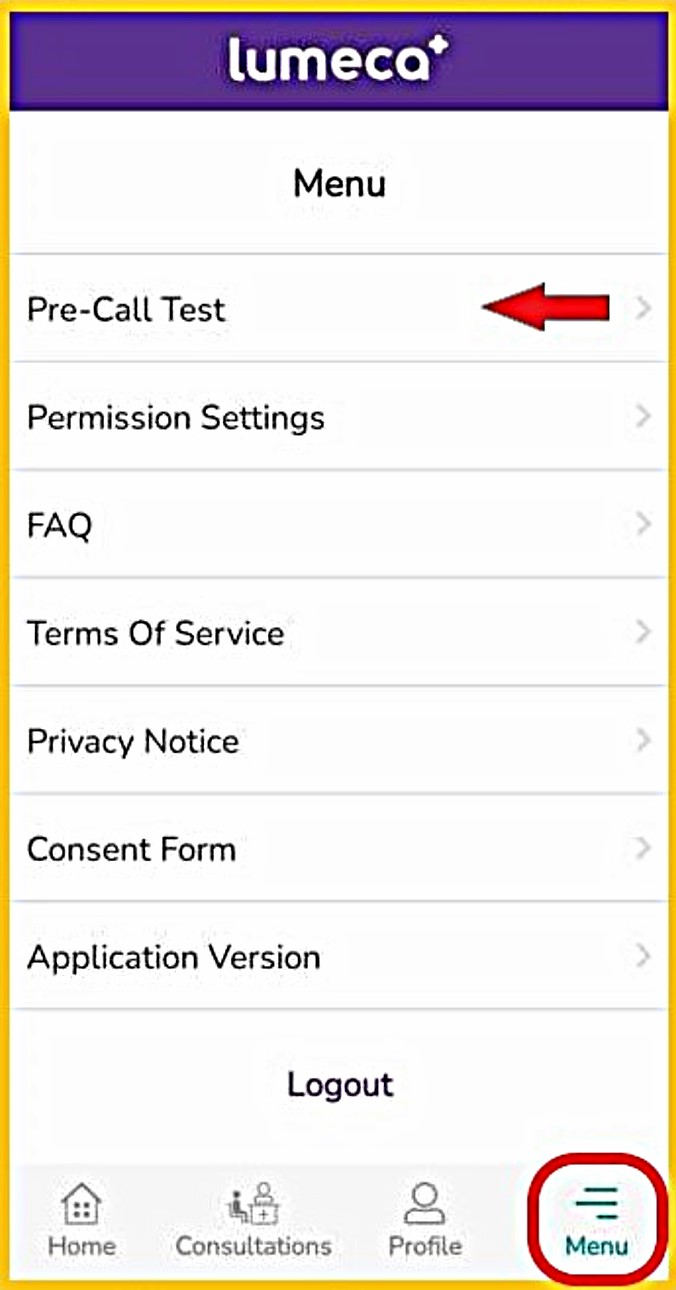Screen dimensions: 676x1290
Task: View the Terms Of Service
Action: [x=300, y=632]
